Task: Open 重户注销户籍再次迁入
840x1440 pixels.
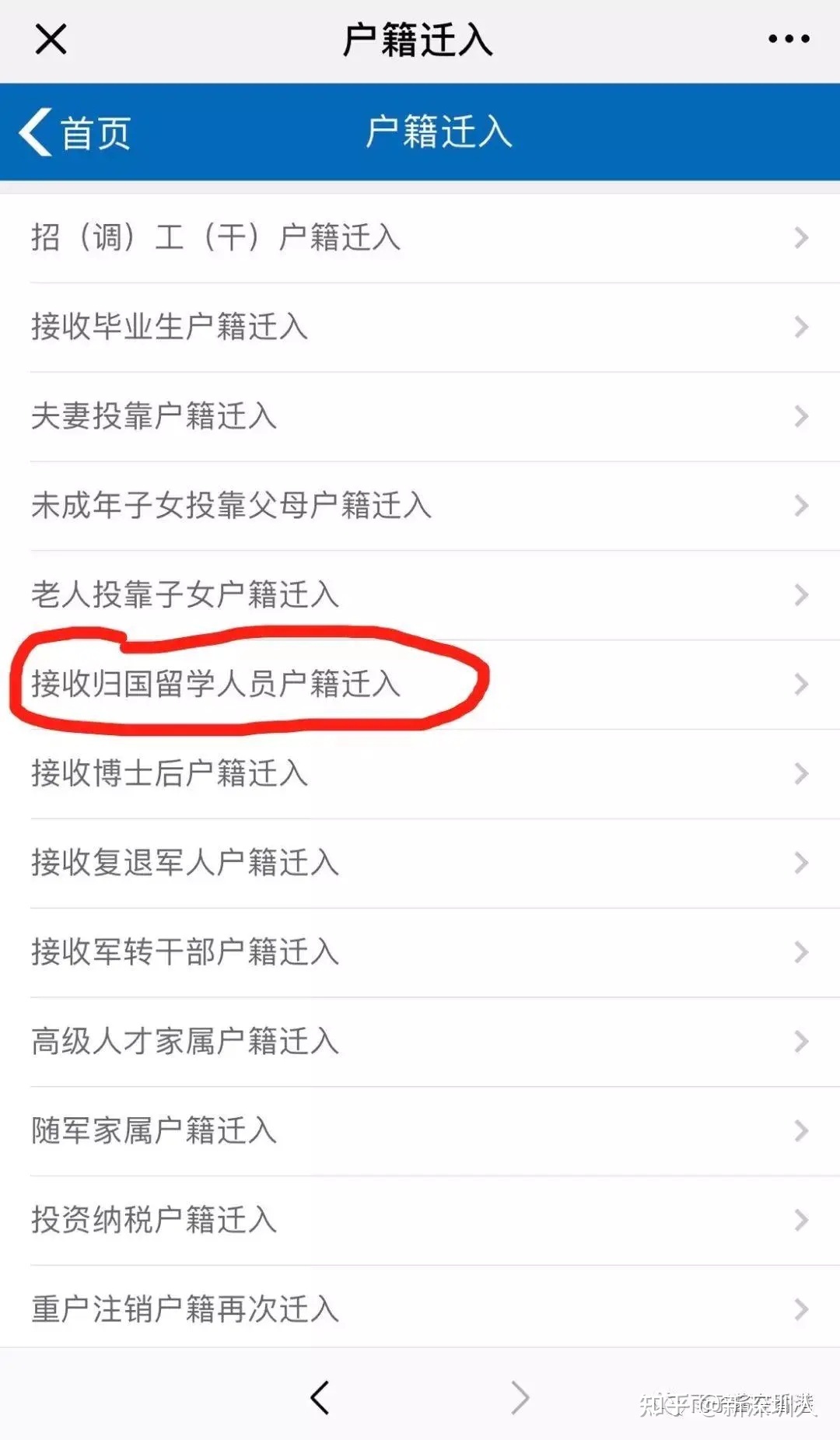Action: click(420, 1310)
